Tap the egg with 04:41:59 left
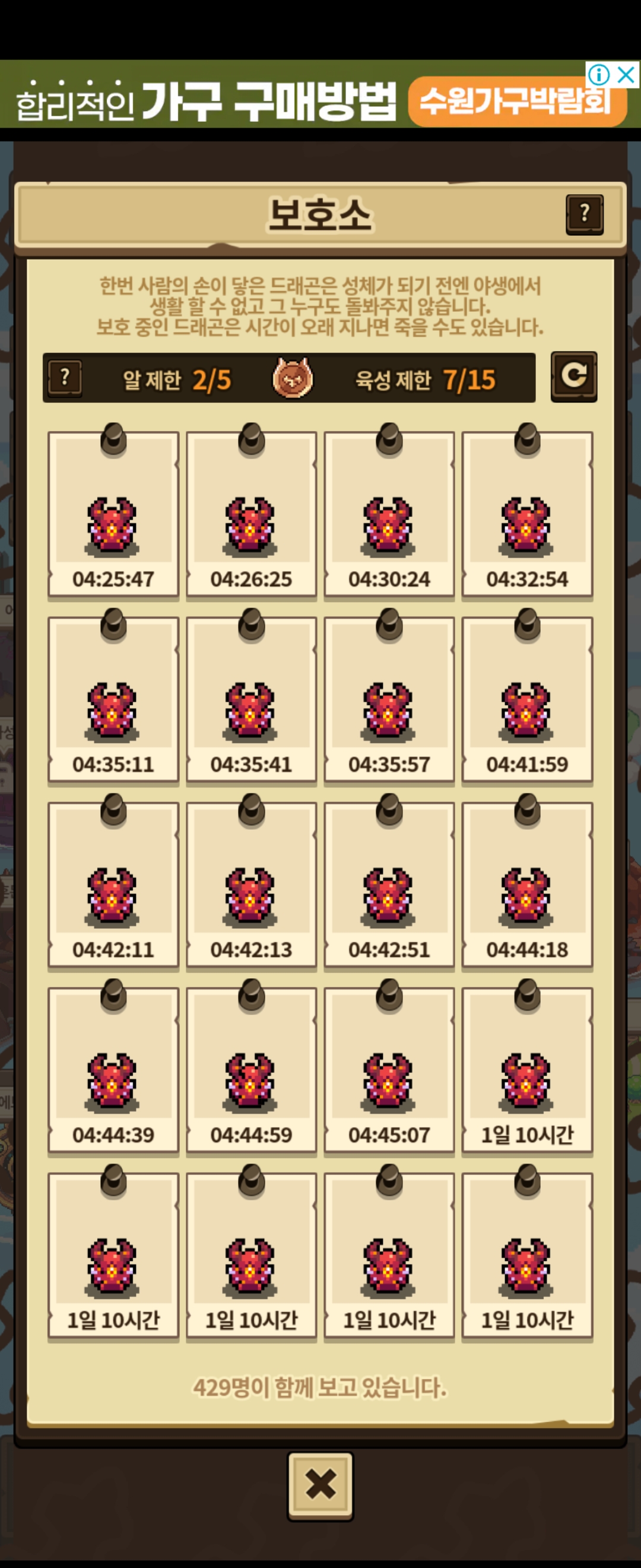Screen dimensions: 641x1568 pyautogui.click(x=527, y=700)
